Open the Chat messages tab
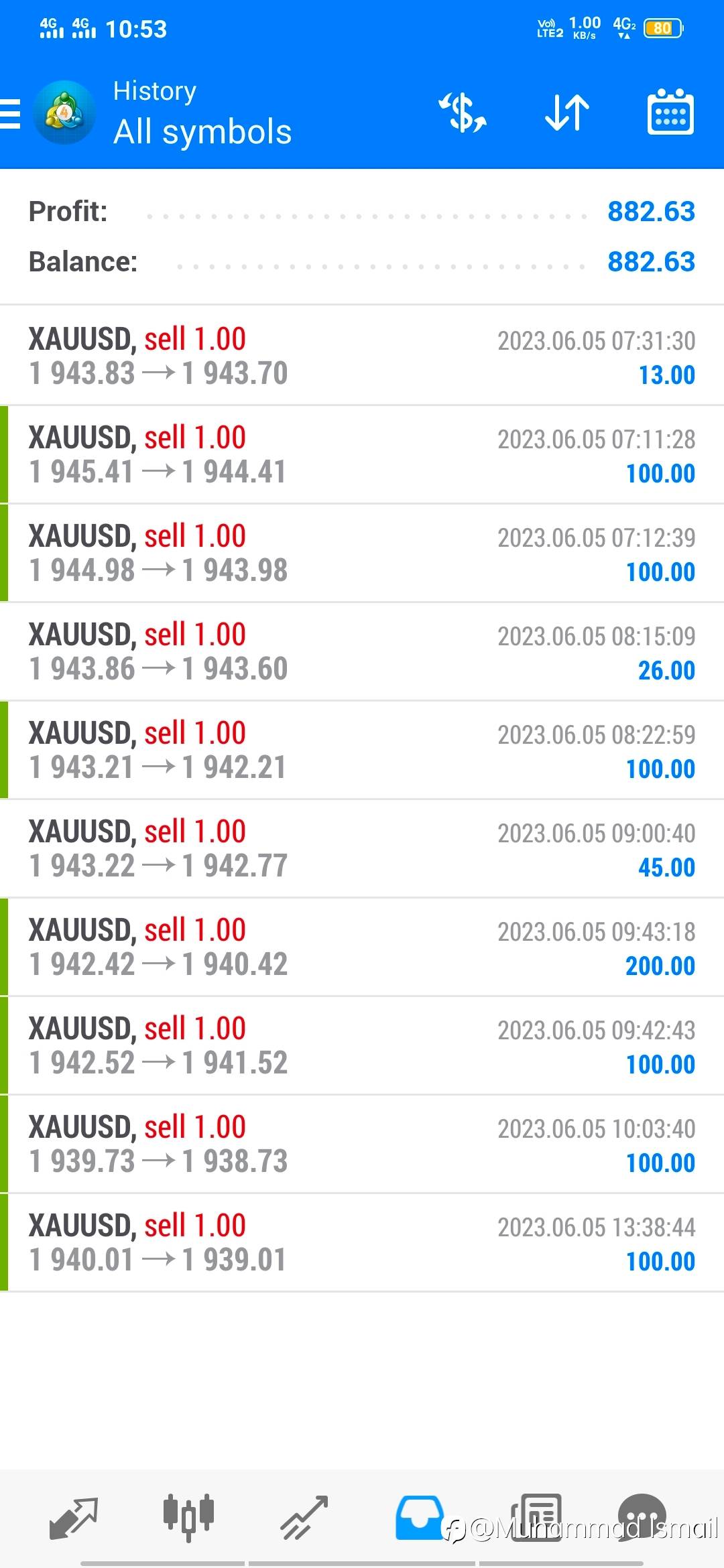The height and width of the screenshot is (1568, 724). [x=642, y=1517]
